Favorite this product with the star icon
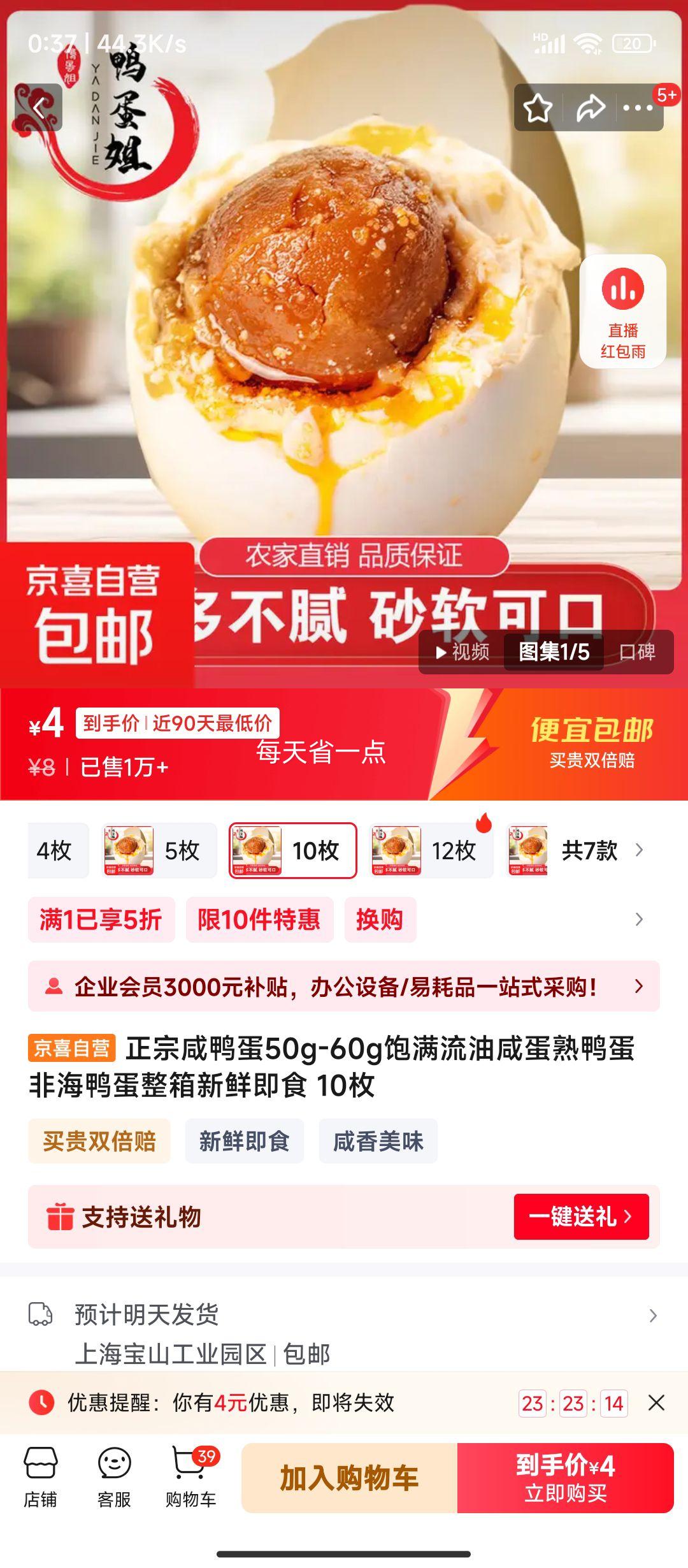This screenshot has height=1568, width=688. point(538,108)
